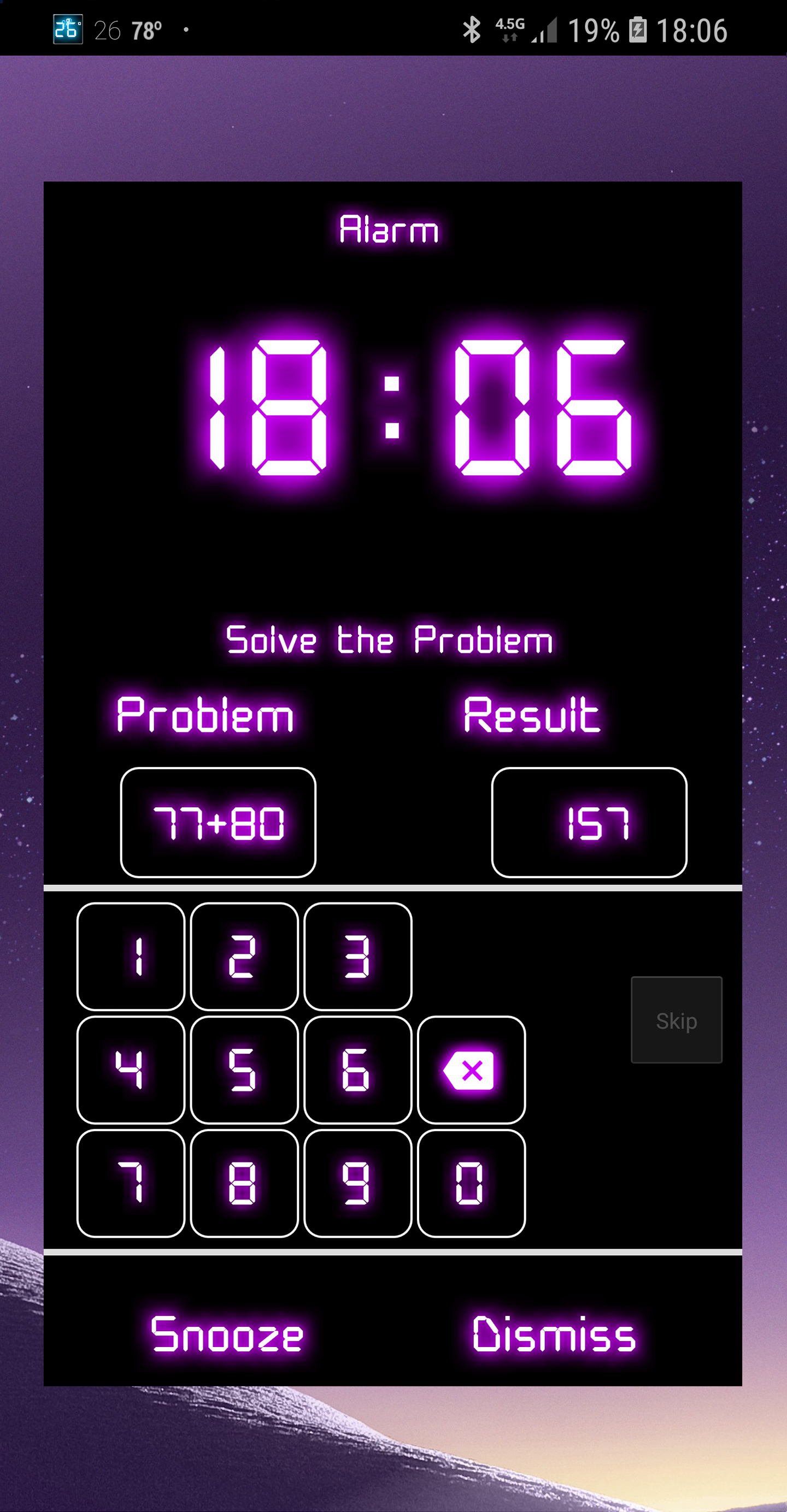787x1512 pixels.
Task: Snooze the alarm
Action: 227,1333
